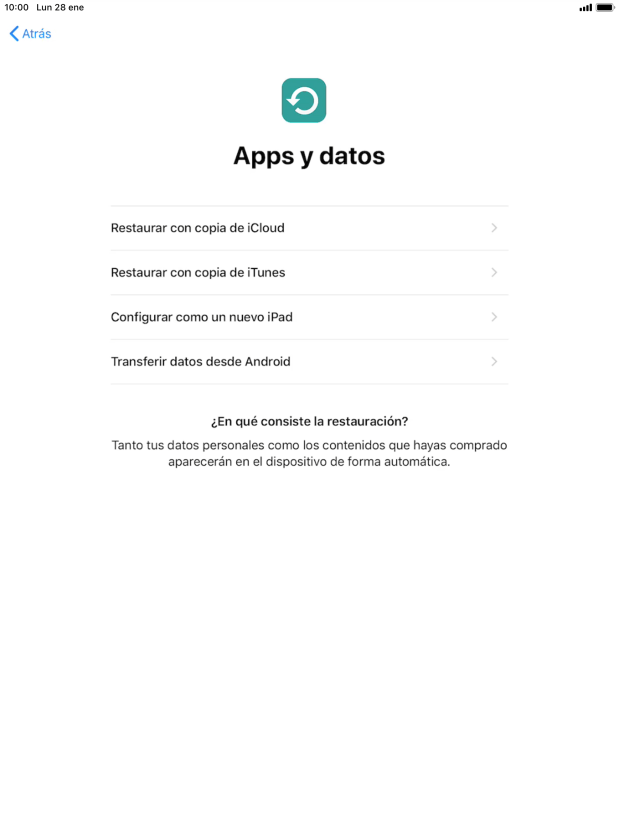The width and height of the screenshot is (619, 826).
Task: Open Configurar como un nuevo iPad
Action: [x=308, y=317]
